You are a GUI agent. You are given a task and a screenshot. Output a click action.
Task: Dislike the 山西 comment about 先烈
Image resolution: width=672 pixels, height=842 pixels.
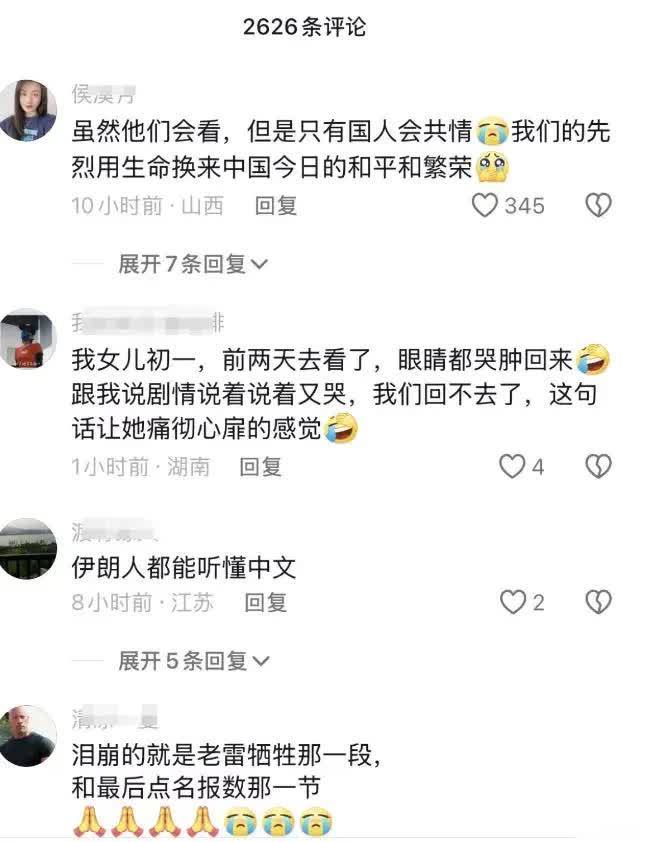click(x=598, y=206)
